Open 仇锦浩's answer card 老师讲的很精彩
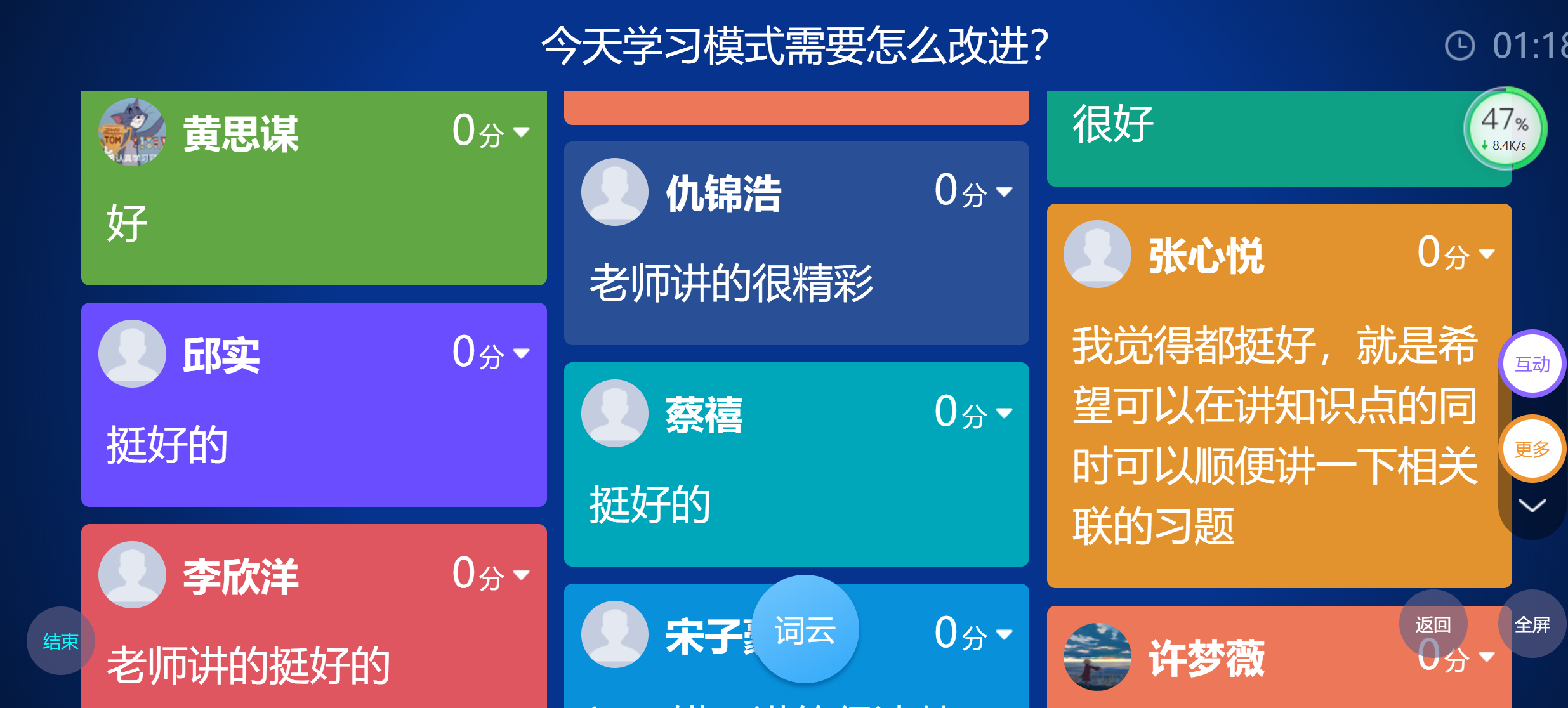This screenshot has height=708, width=1568. 796,284
